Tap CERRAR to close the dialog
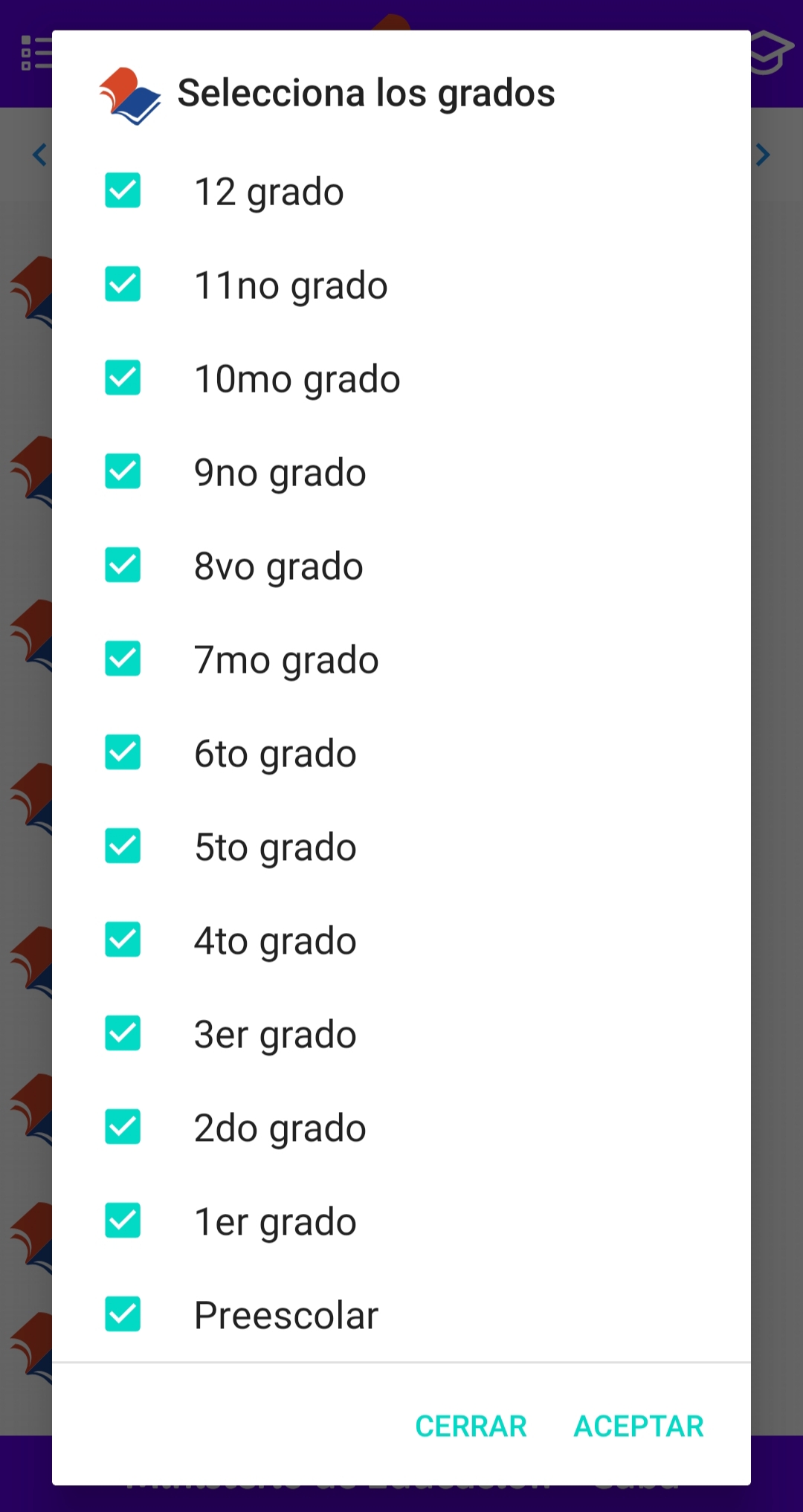 [471, 1427]
